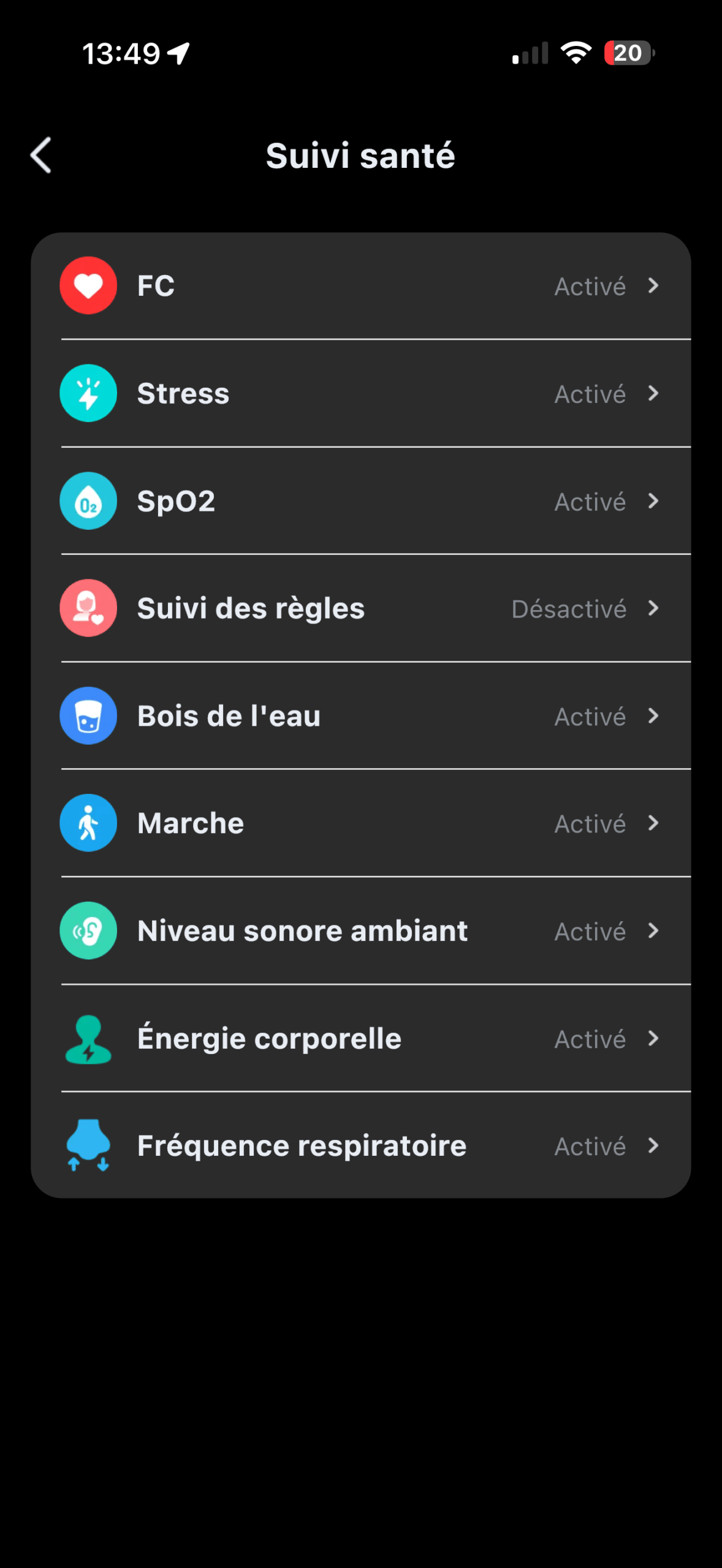Select the SpO2 row
Viewport: 722px width, 1568px height.
(x=361, y=501)
